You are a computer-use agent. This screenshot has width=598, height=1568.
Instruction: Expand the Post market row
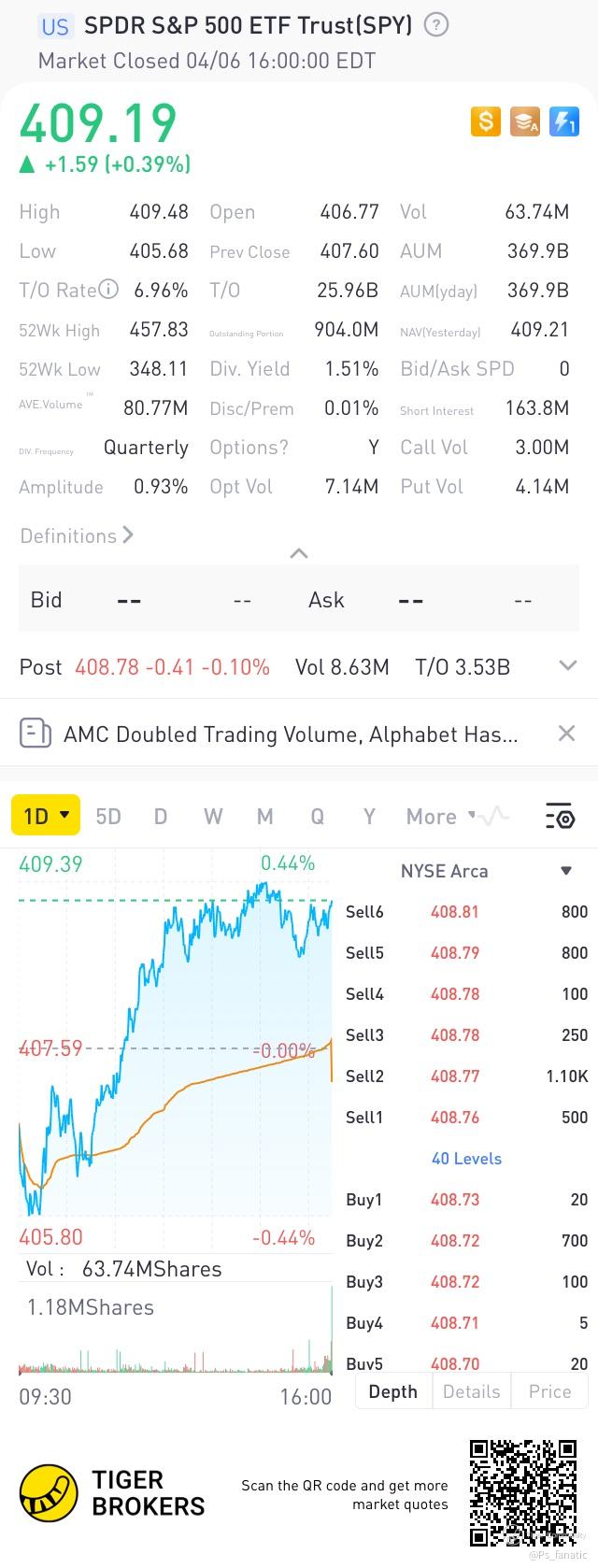566,666
